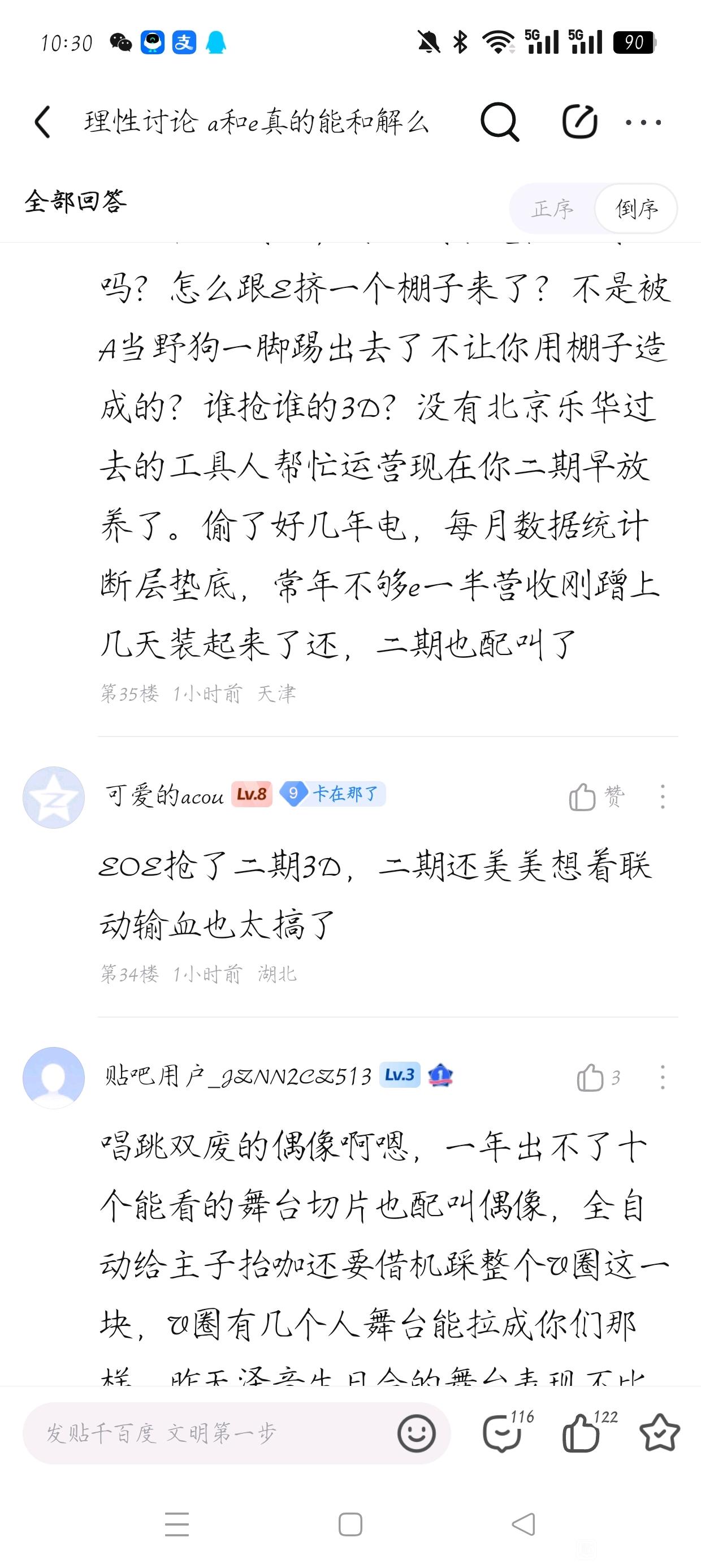The height and width of the screenshot is (1568, 701).
Task: Tap the 发贴千百度 reply input box
Action: (x=207, y=1433)
